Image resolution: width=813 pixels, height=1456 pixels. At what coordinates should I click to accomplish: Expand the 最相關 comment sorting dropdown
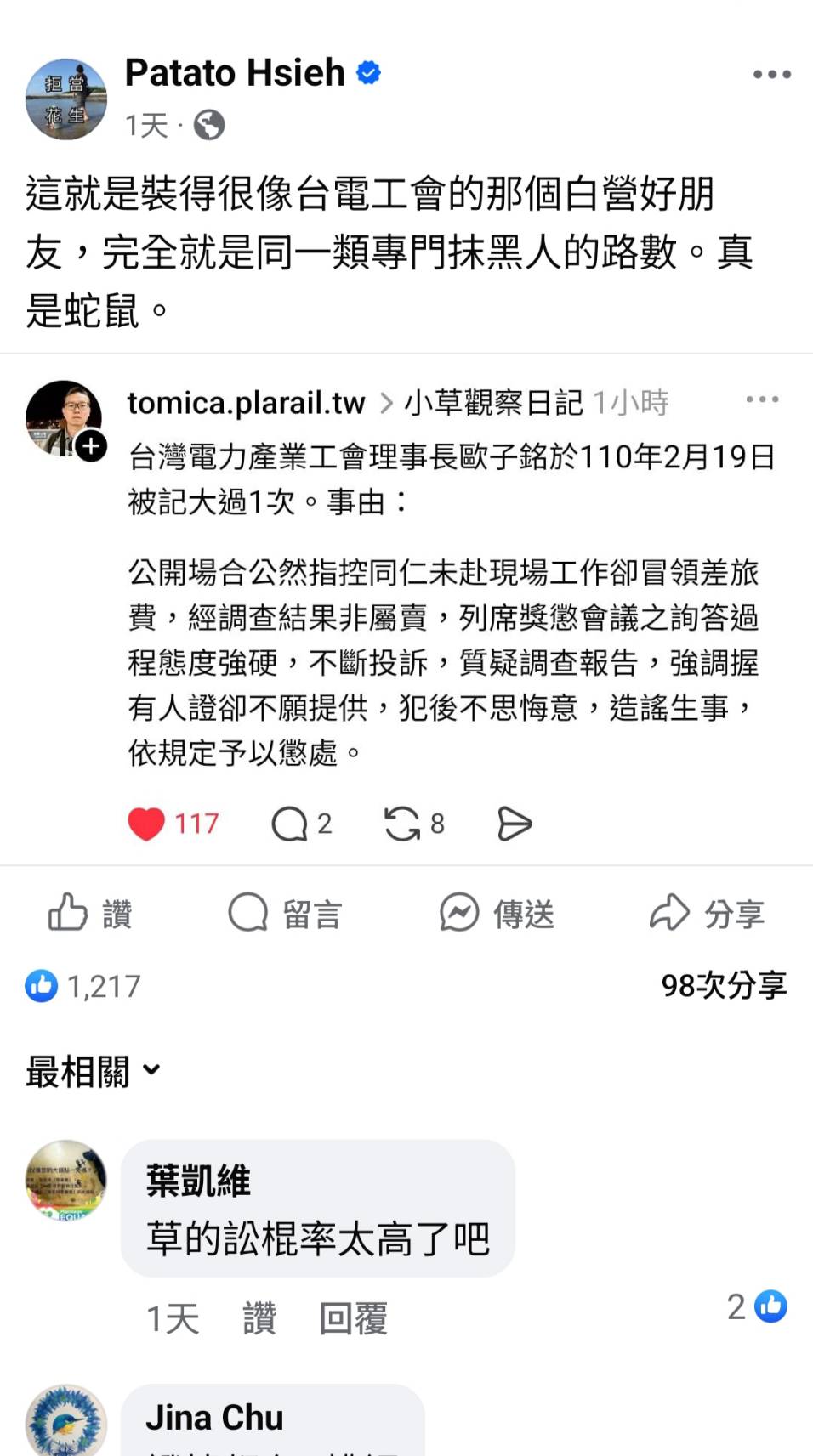coord(93,1071)
